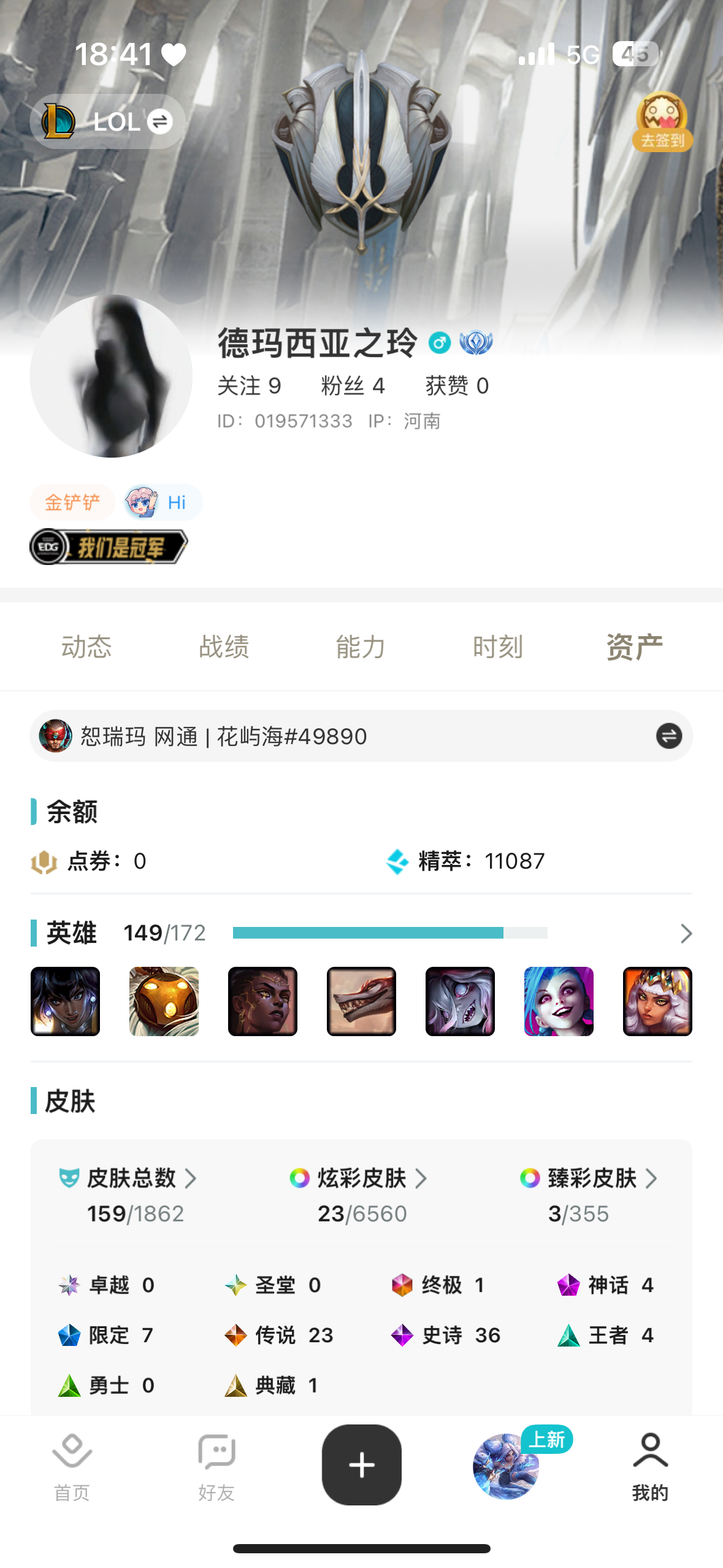Open the profile avatar picture
This screenshot has width=723, height=1568.
(111, 375)
